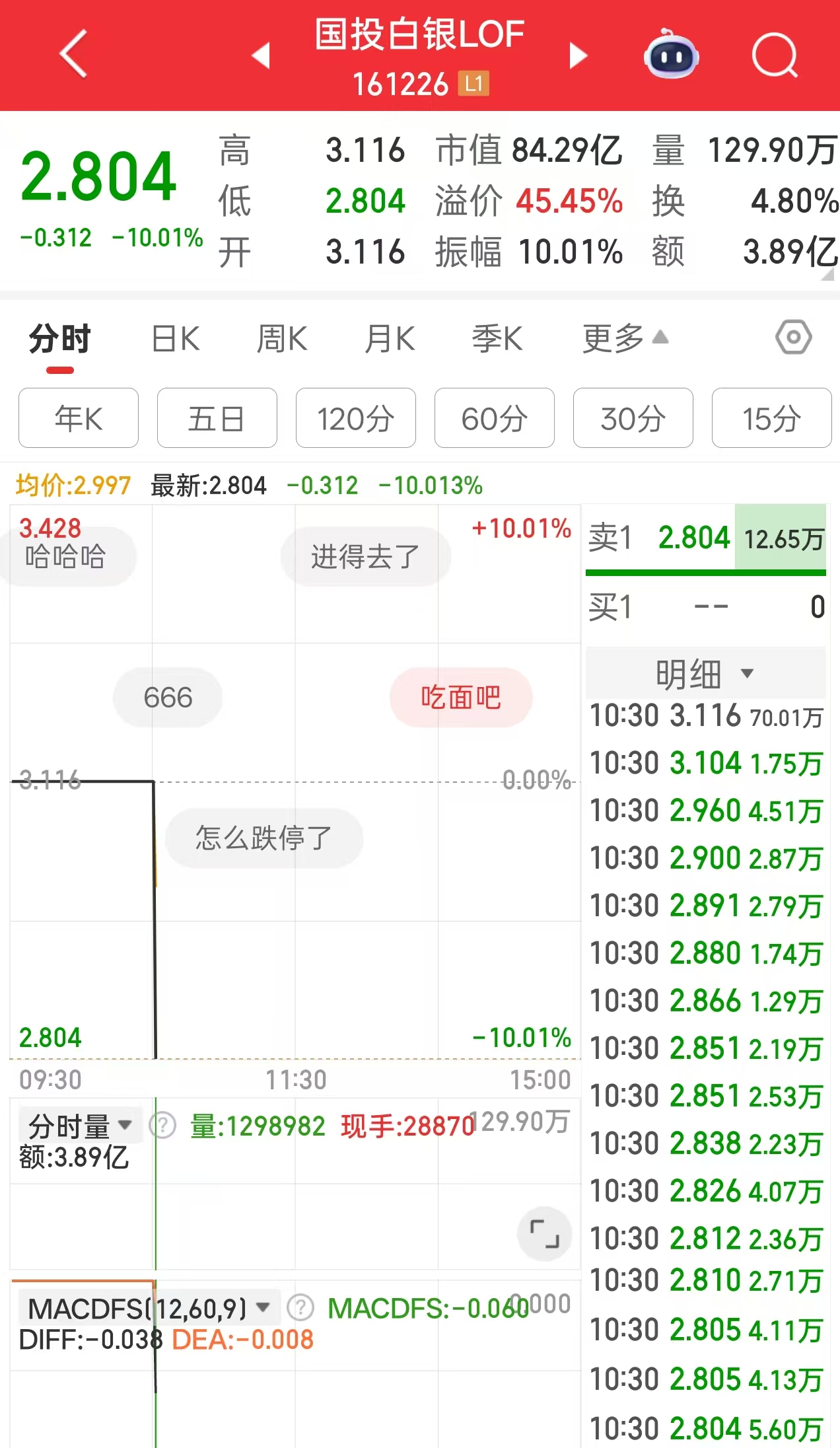Select the 年K period chip
Viewport: 840px width, 1448px height.
click(79, 418)
